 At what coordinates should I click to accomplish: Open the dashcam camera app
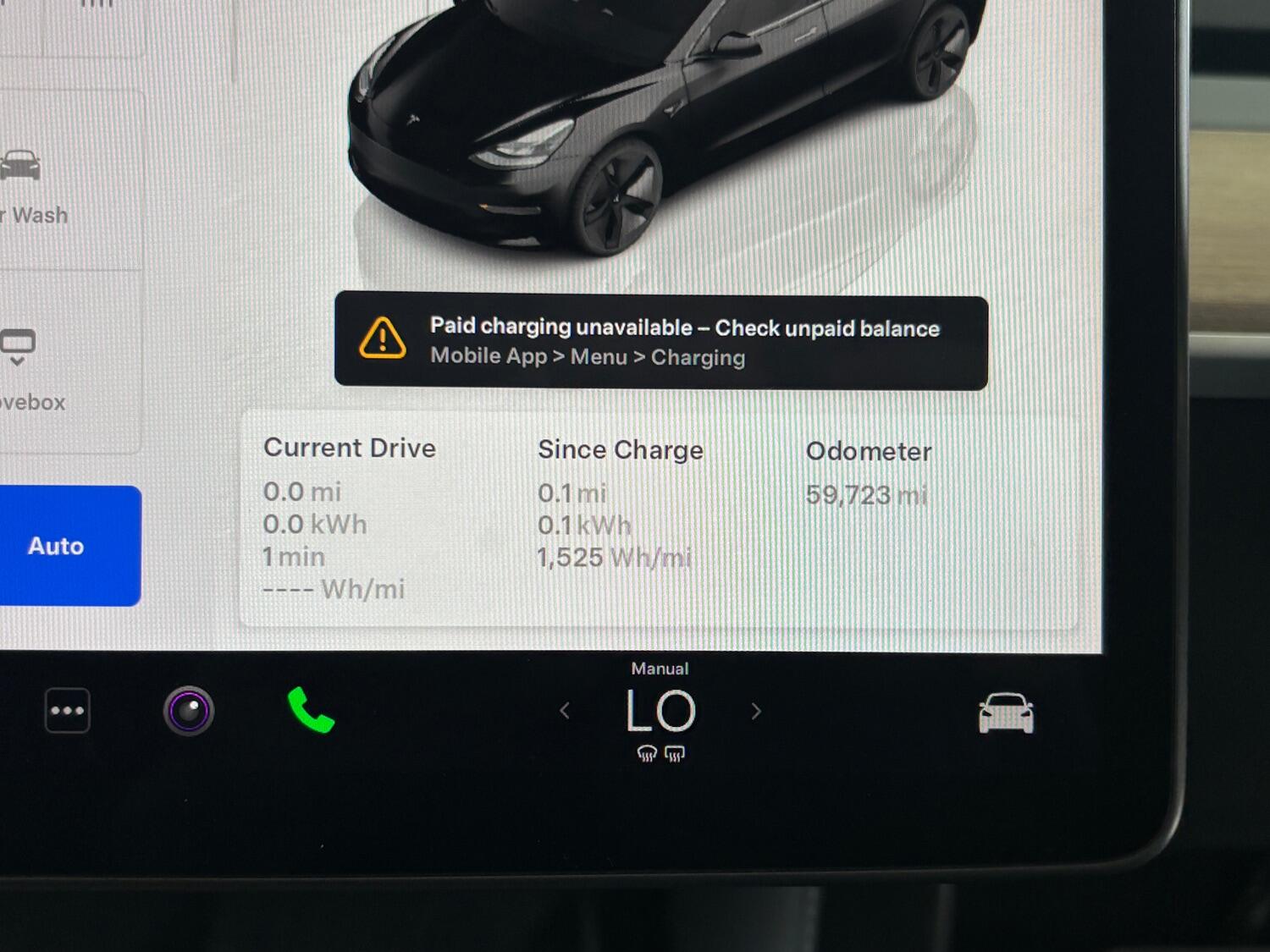pos(189,711)
